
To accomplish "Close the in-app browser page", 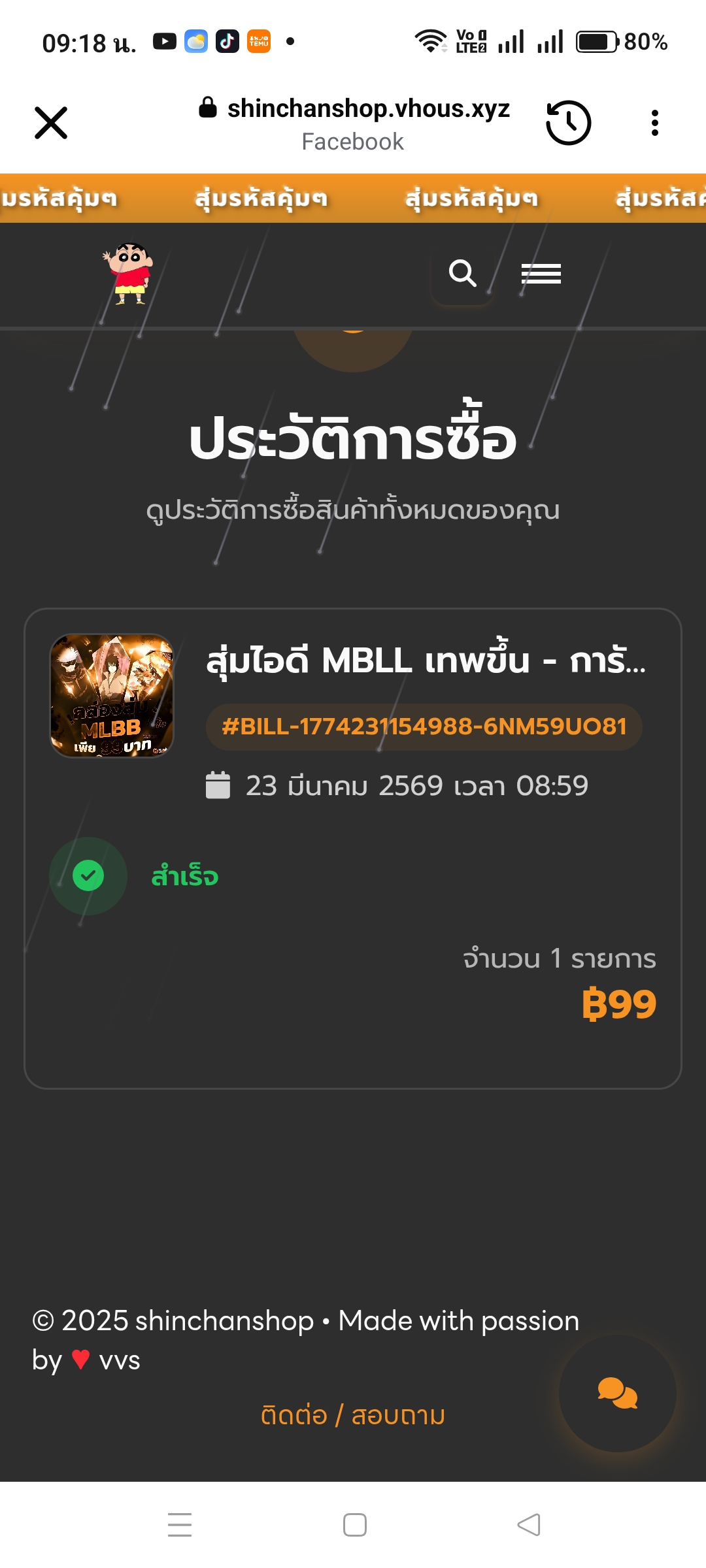I will (51, 123).
